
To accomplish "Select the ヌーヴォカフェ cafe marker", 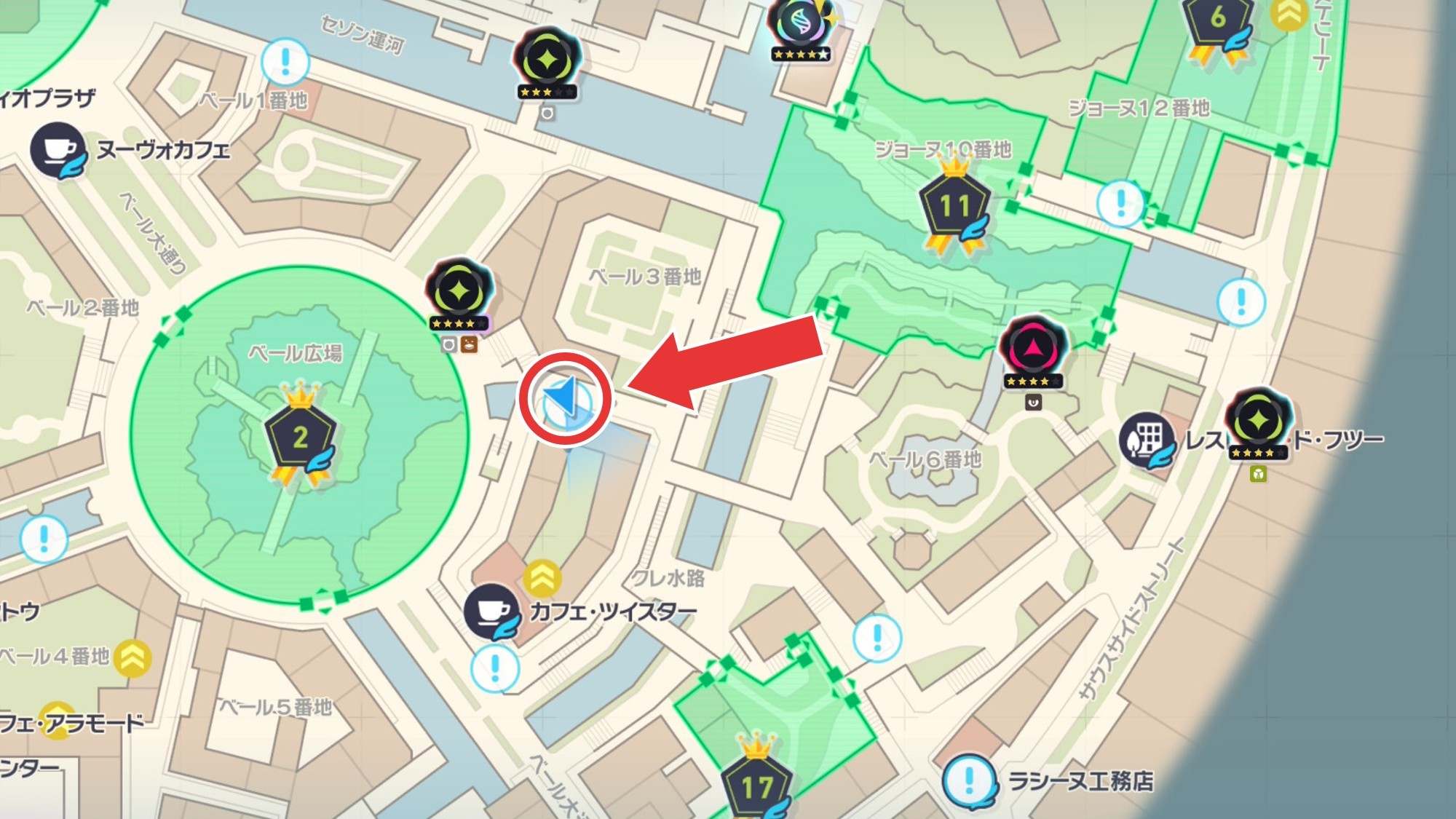I will (x=58, y=150).
